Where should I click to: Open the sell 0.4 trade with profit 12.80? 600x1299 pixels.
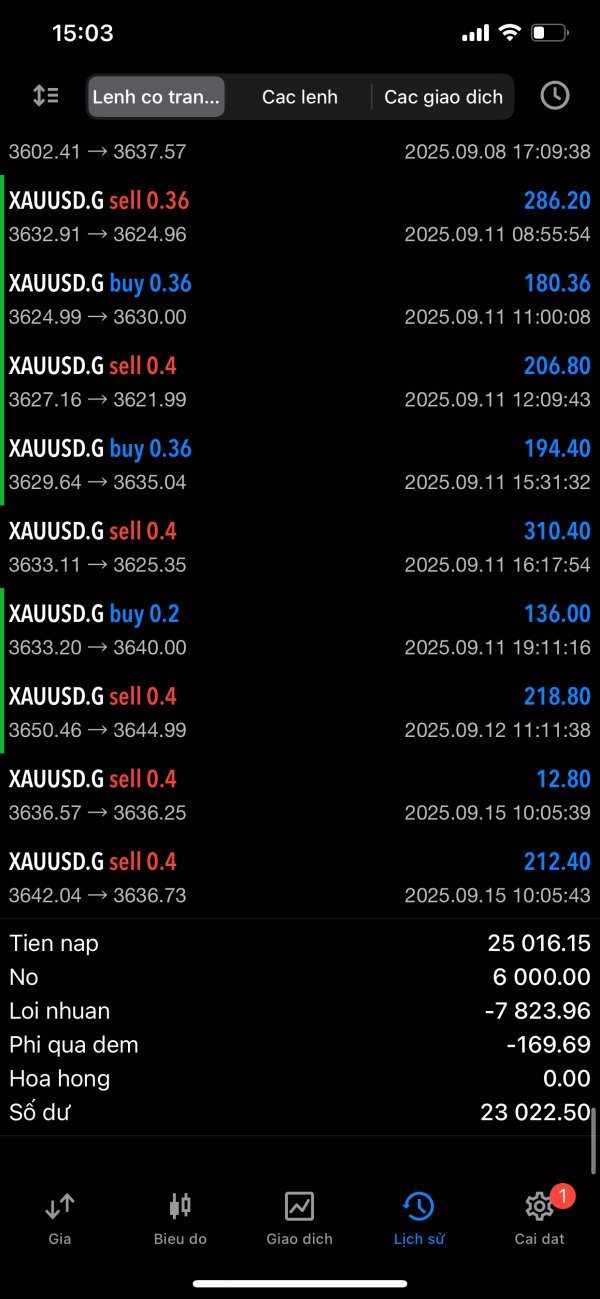(300, 795)
